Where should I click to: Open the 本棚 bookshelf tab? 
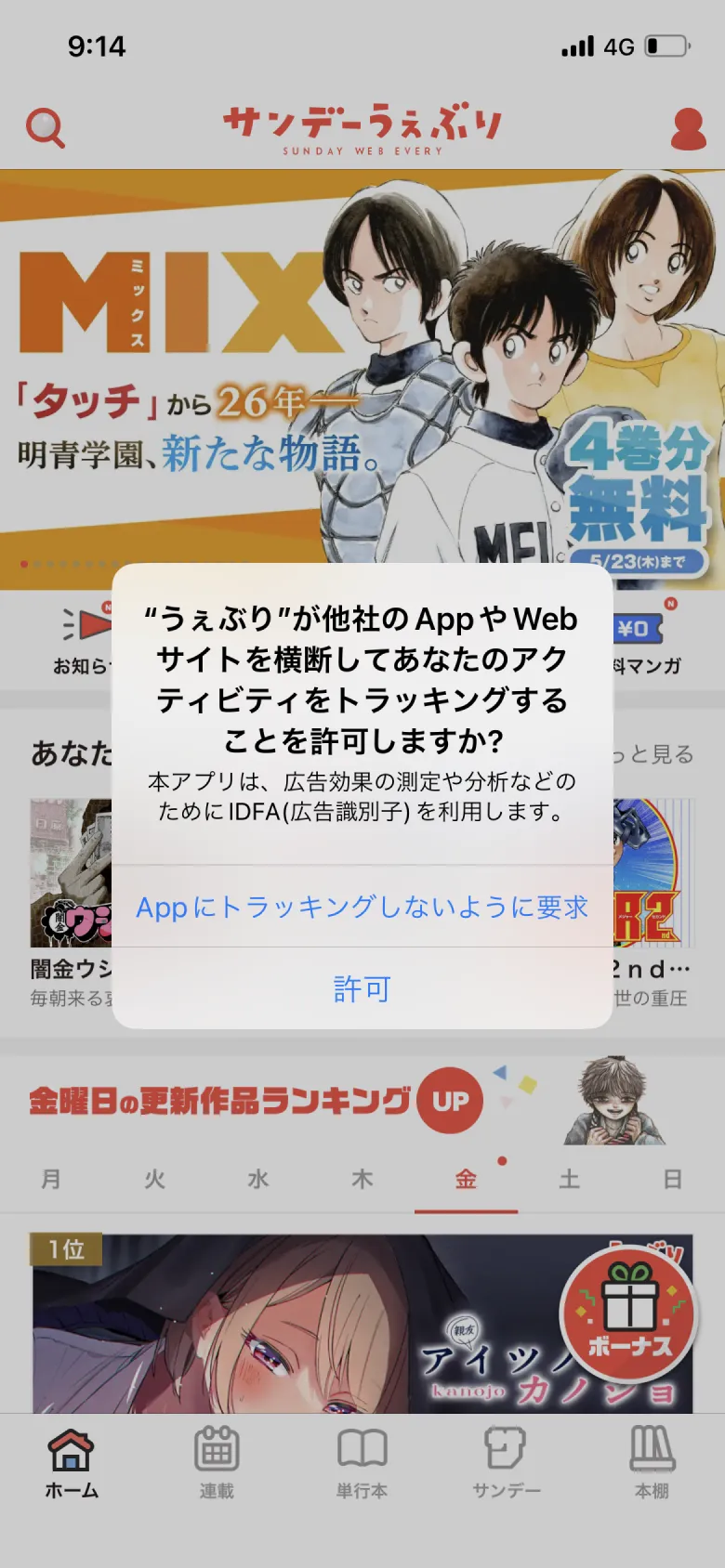[x=652, y=1463]
